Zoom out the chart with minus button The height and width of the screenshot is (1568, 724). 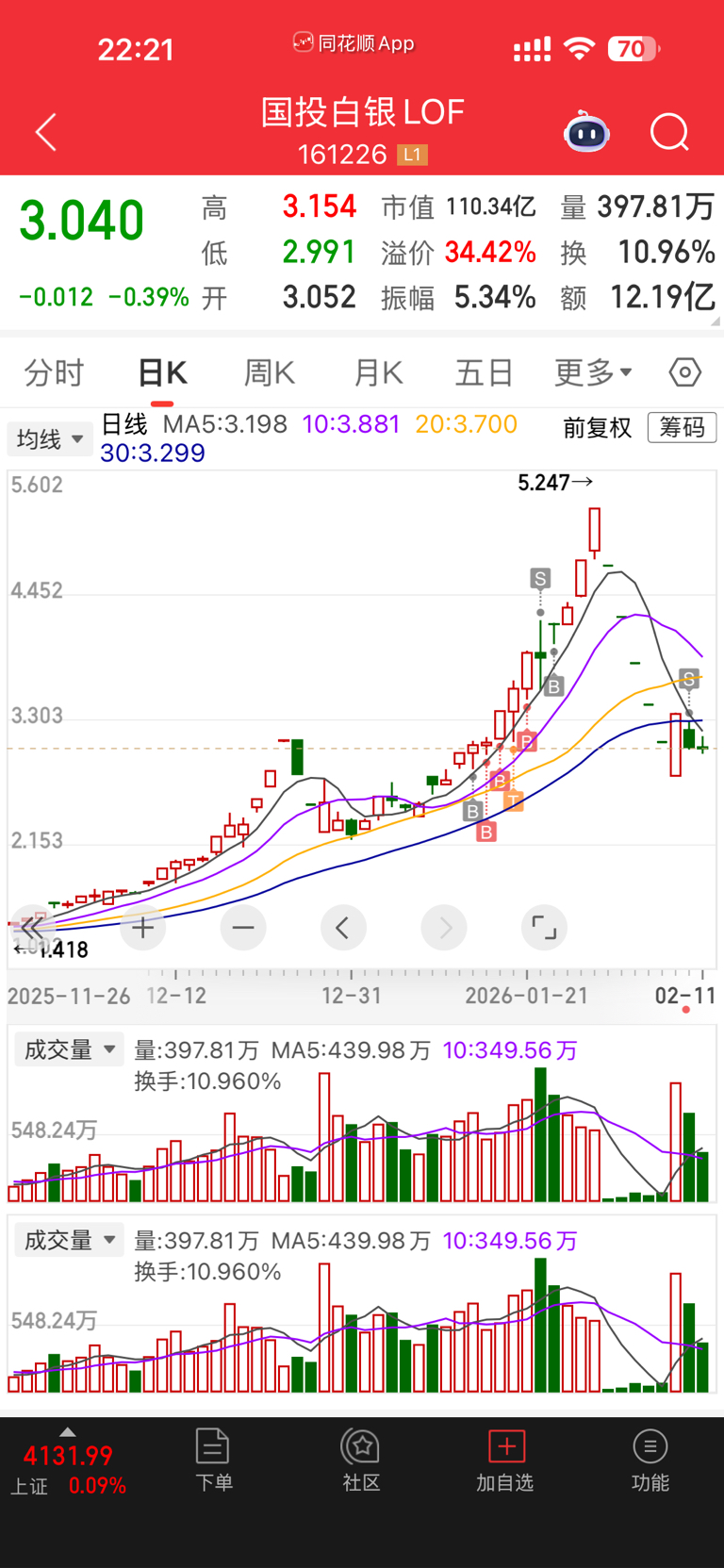[243, 928]
